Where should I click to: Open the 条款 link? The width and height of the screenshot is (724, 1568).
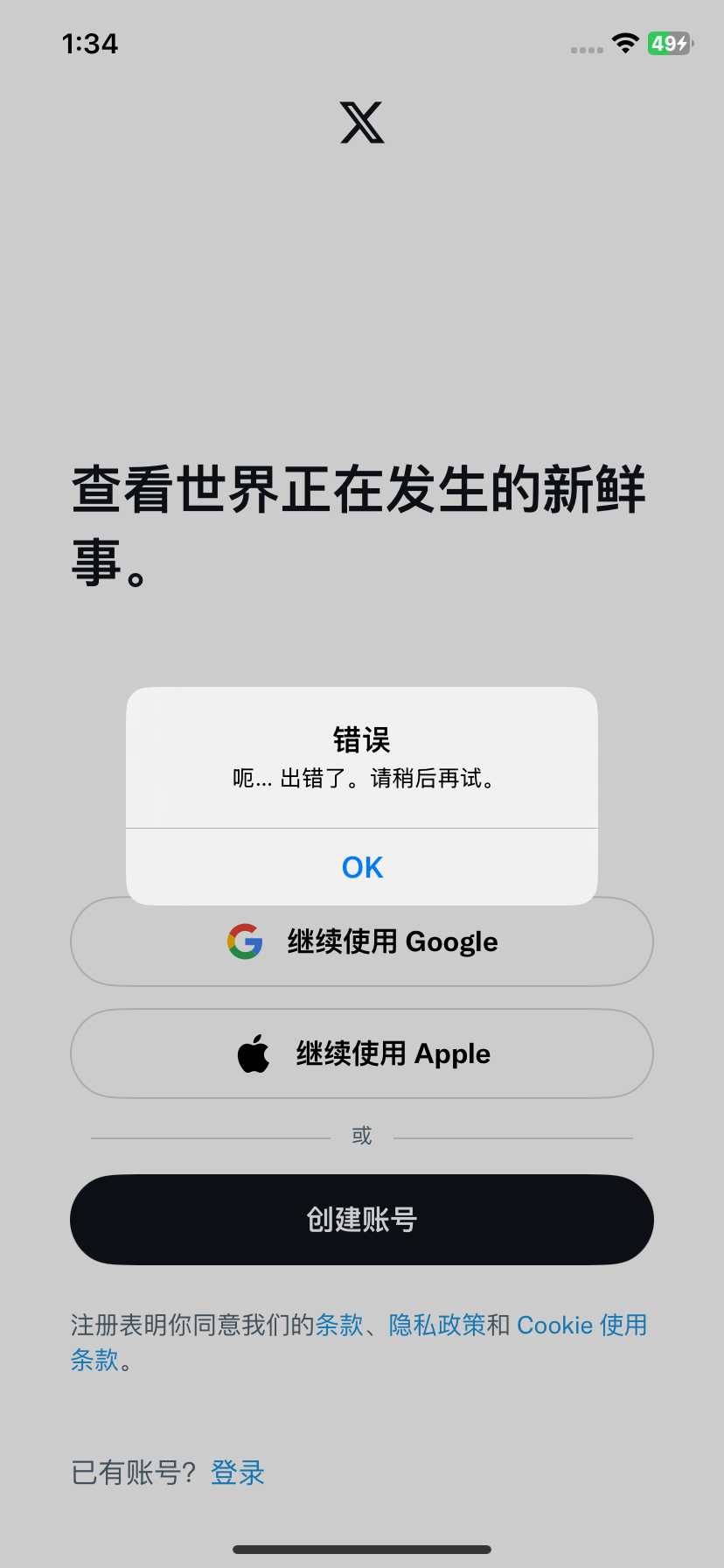340,1325
